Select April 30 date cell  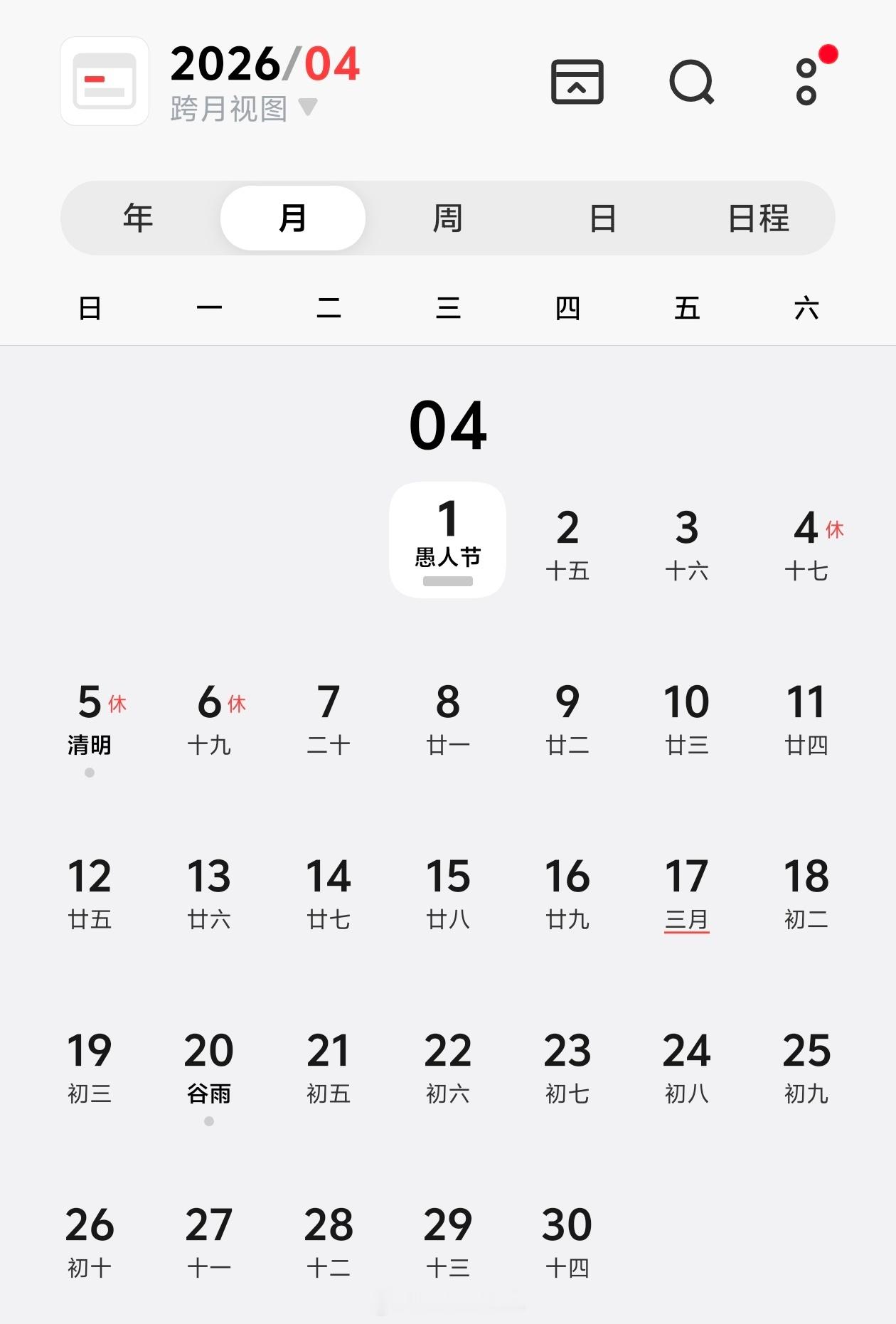point(567,1240)
